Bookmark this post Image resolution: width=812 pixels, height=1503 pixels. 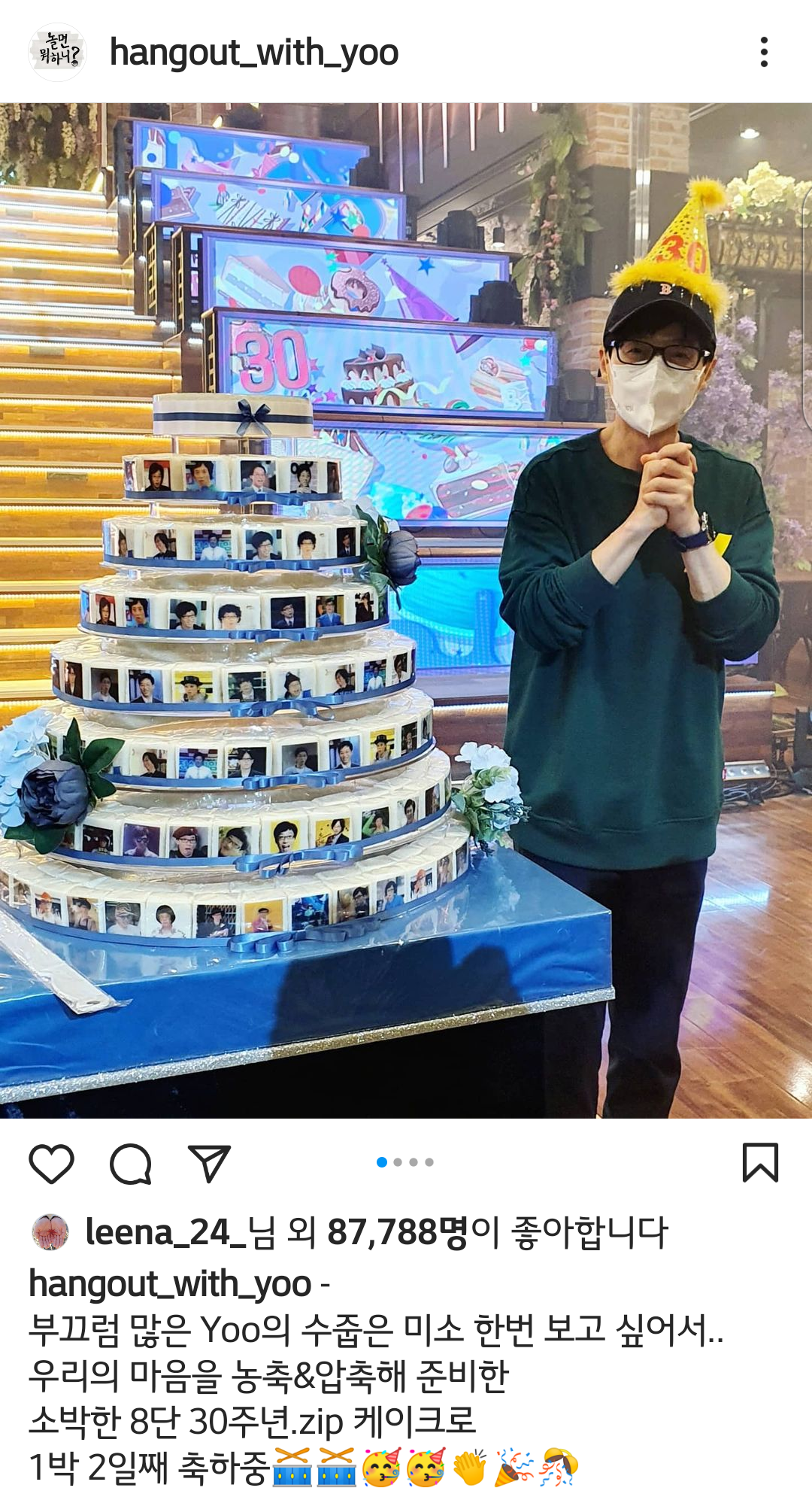point(760,1162)
